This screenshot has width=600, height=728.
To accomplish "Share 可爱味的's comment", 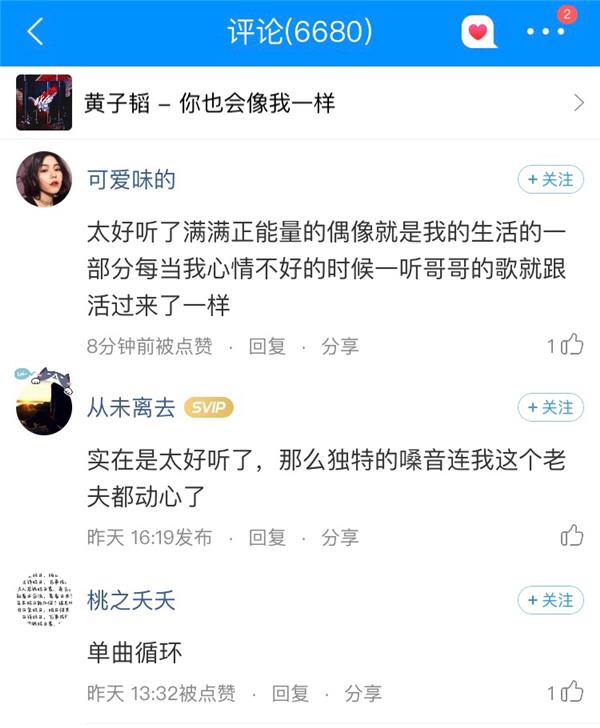I will pos(340,346).
